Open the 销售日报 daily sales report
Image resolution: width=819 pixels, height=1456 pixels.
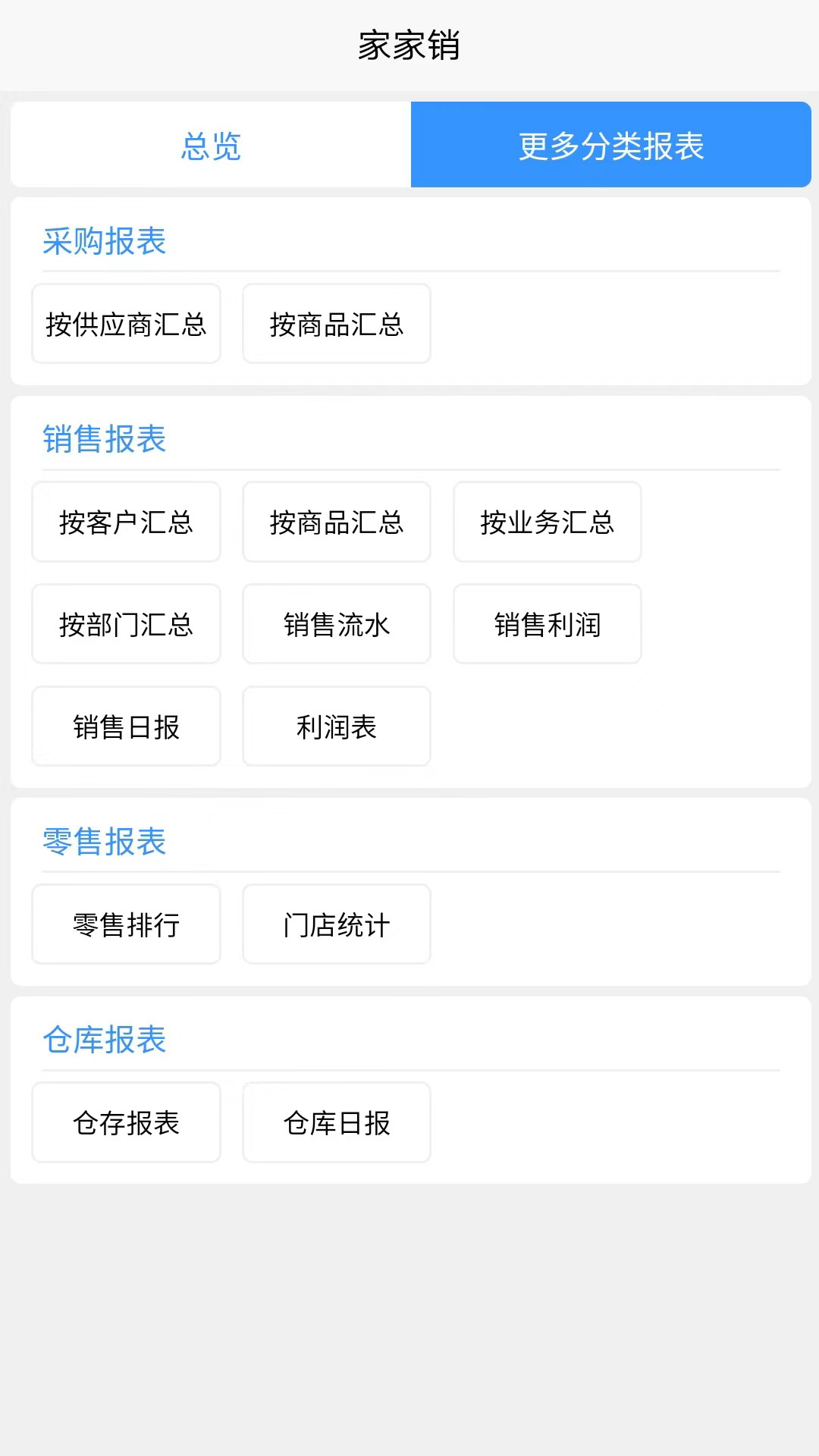(126, 726)
